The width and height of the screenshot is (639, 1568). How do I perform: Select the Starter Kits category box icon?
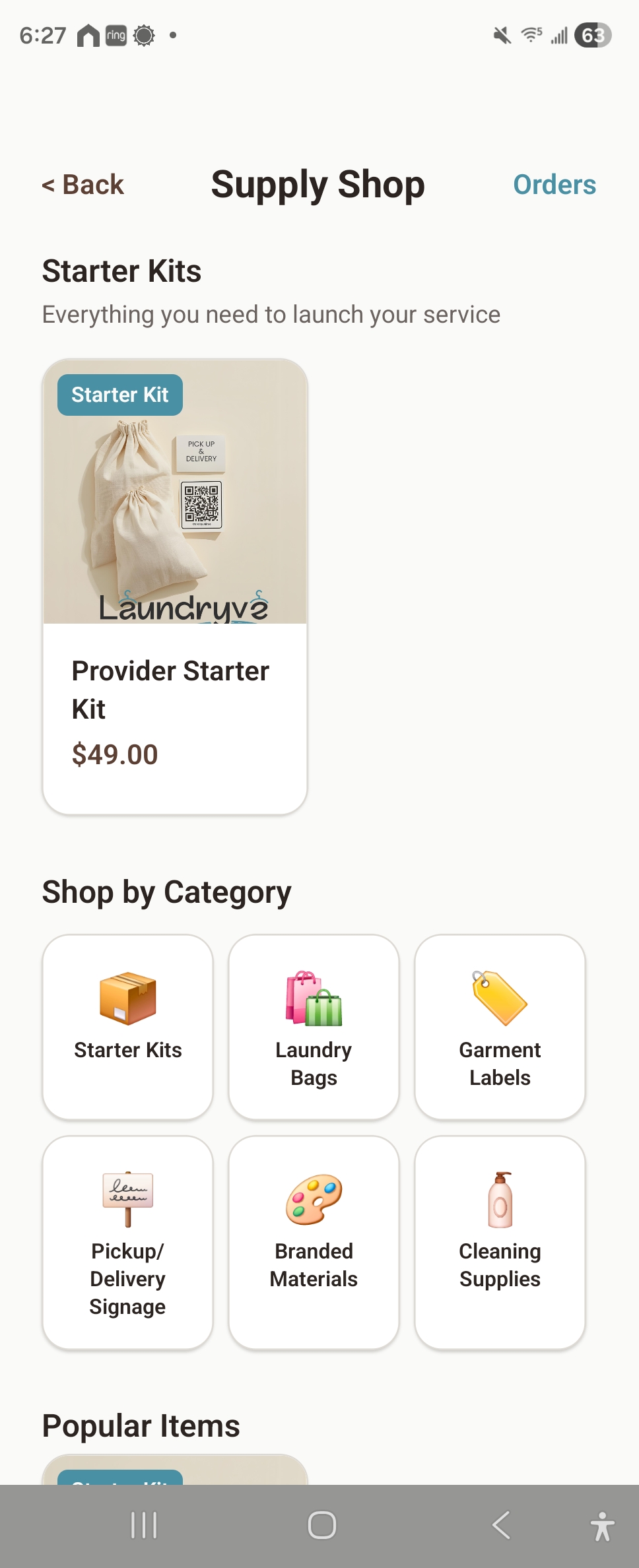(127, 998)
